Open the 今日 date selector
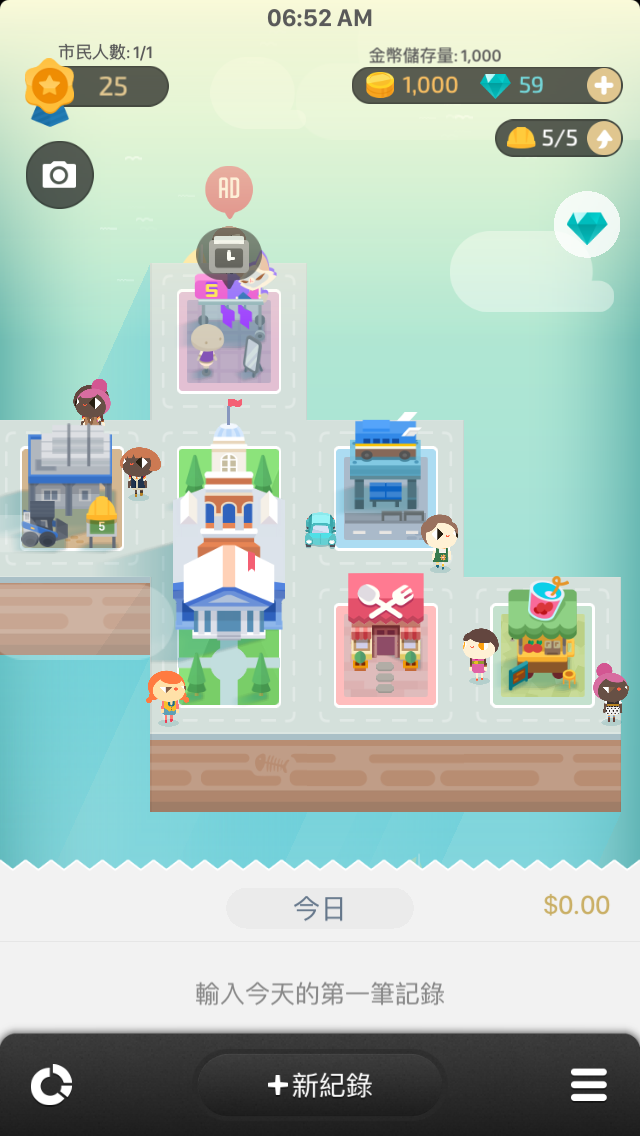Screen dimensions: 640x1136 (320, 908)
